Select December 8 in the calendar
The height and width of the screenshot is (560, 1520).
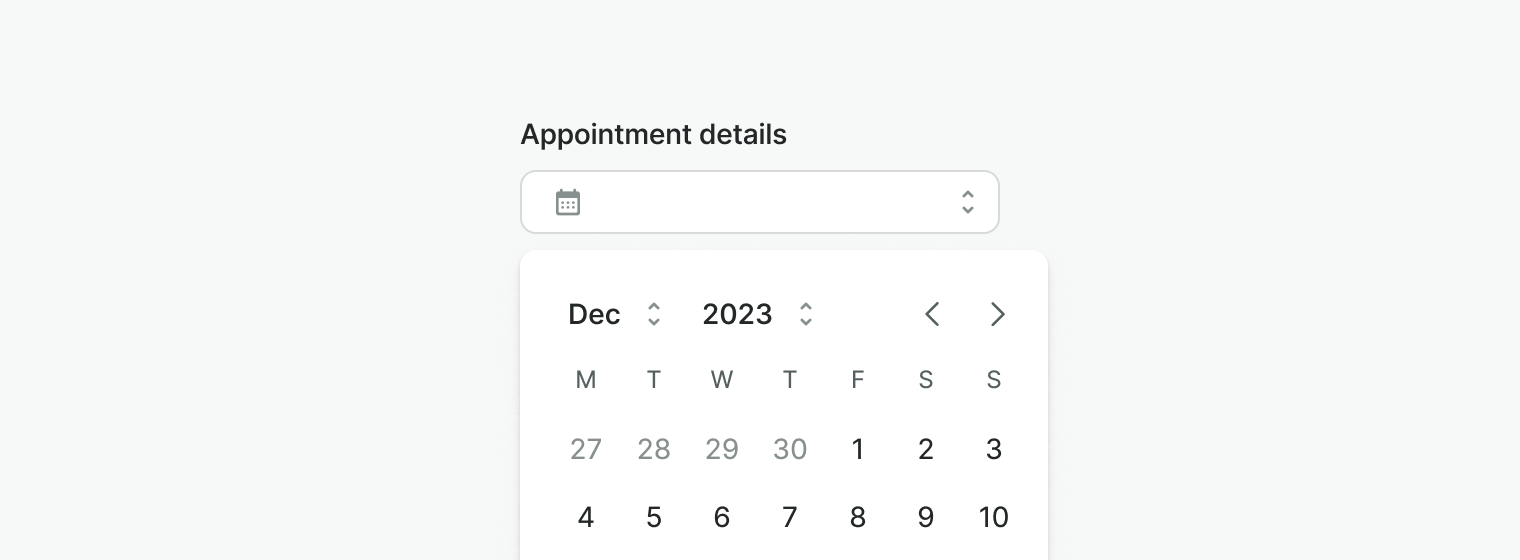[857, 517]
